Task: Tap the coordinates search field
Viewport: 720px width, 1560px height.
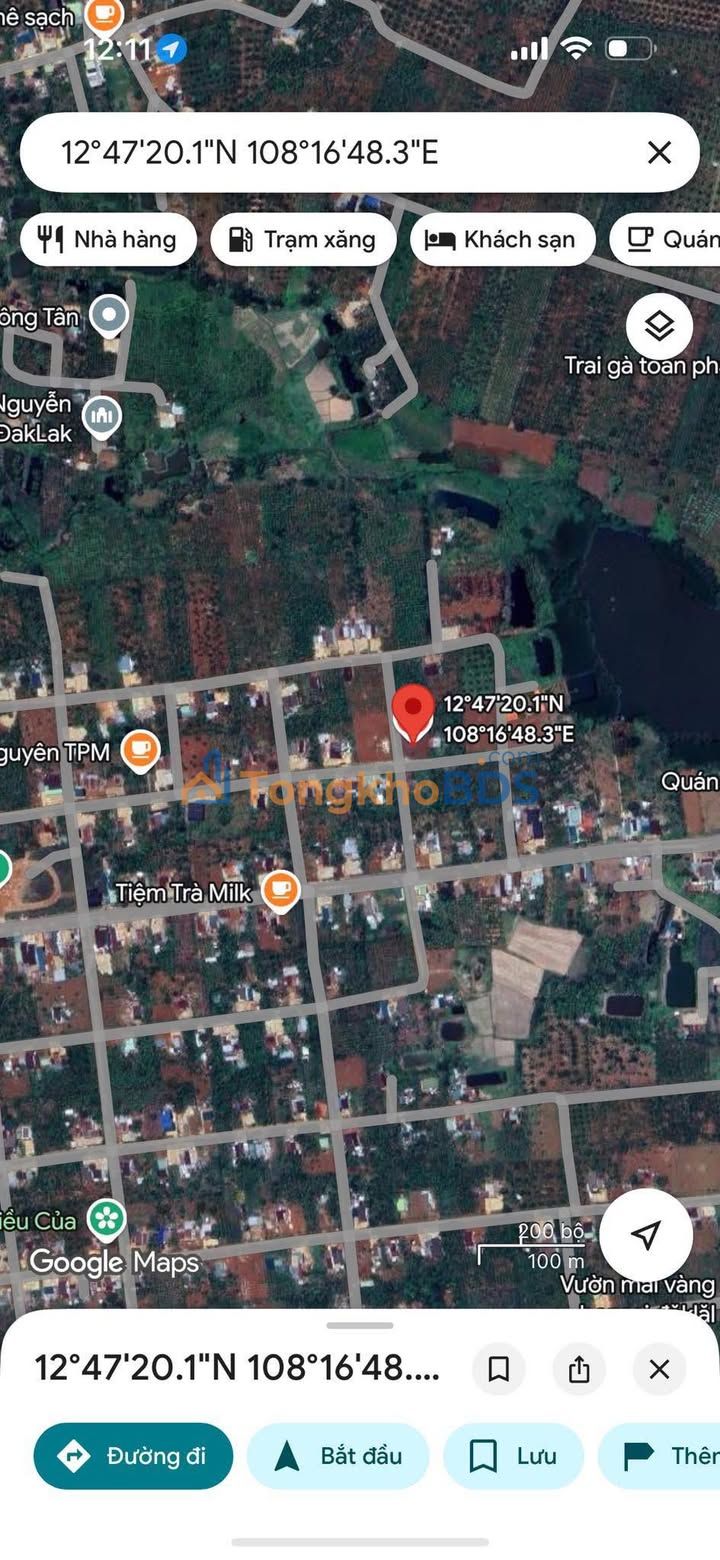Action: pyautogui.click(x=330, y=153)
